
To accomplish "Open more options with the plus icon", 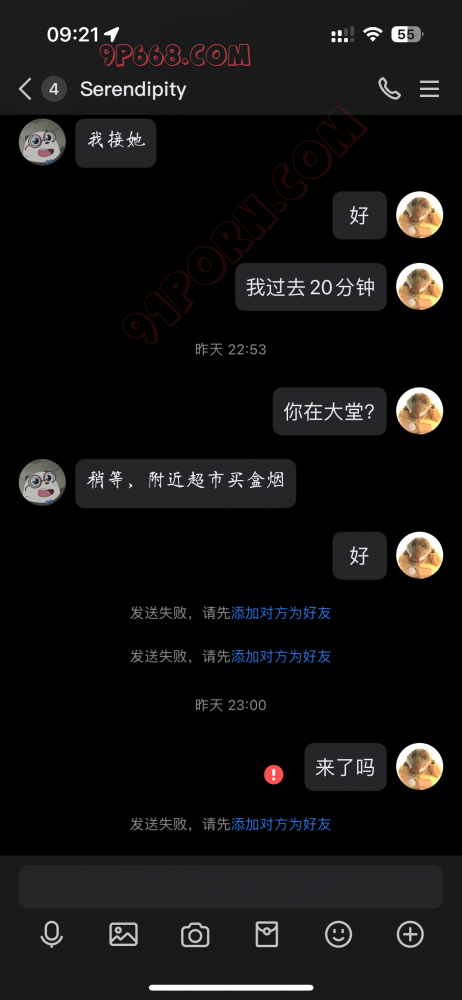I will (410, 935).
